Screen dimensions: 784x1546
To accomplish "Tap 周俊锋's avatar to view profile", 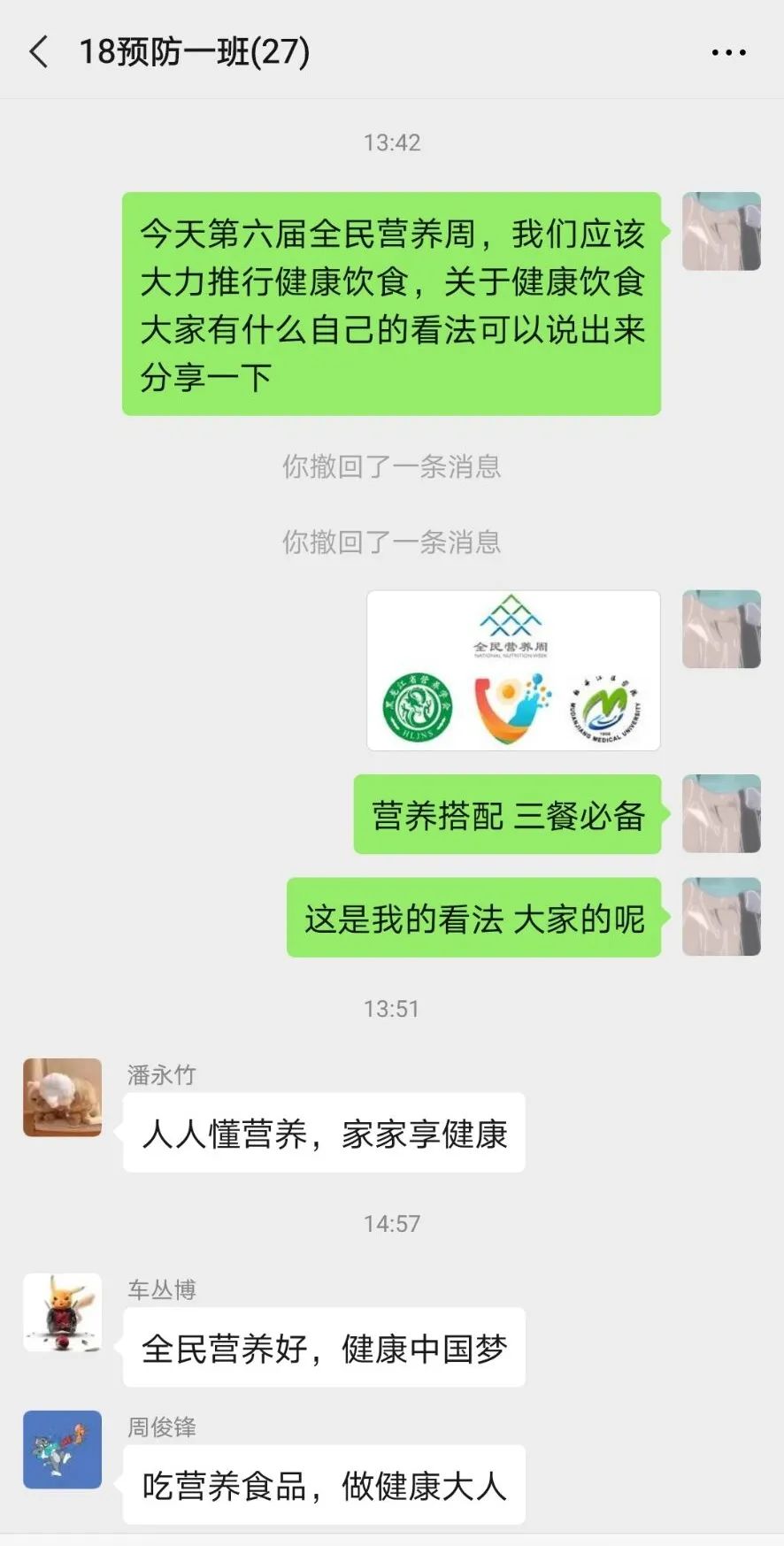I will (62, 1450).
